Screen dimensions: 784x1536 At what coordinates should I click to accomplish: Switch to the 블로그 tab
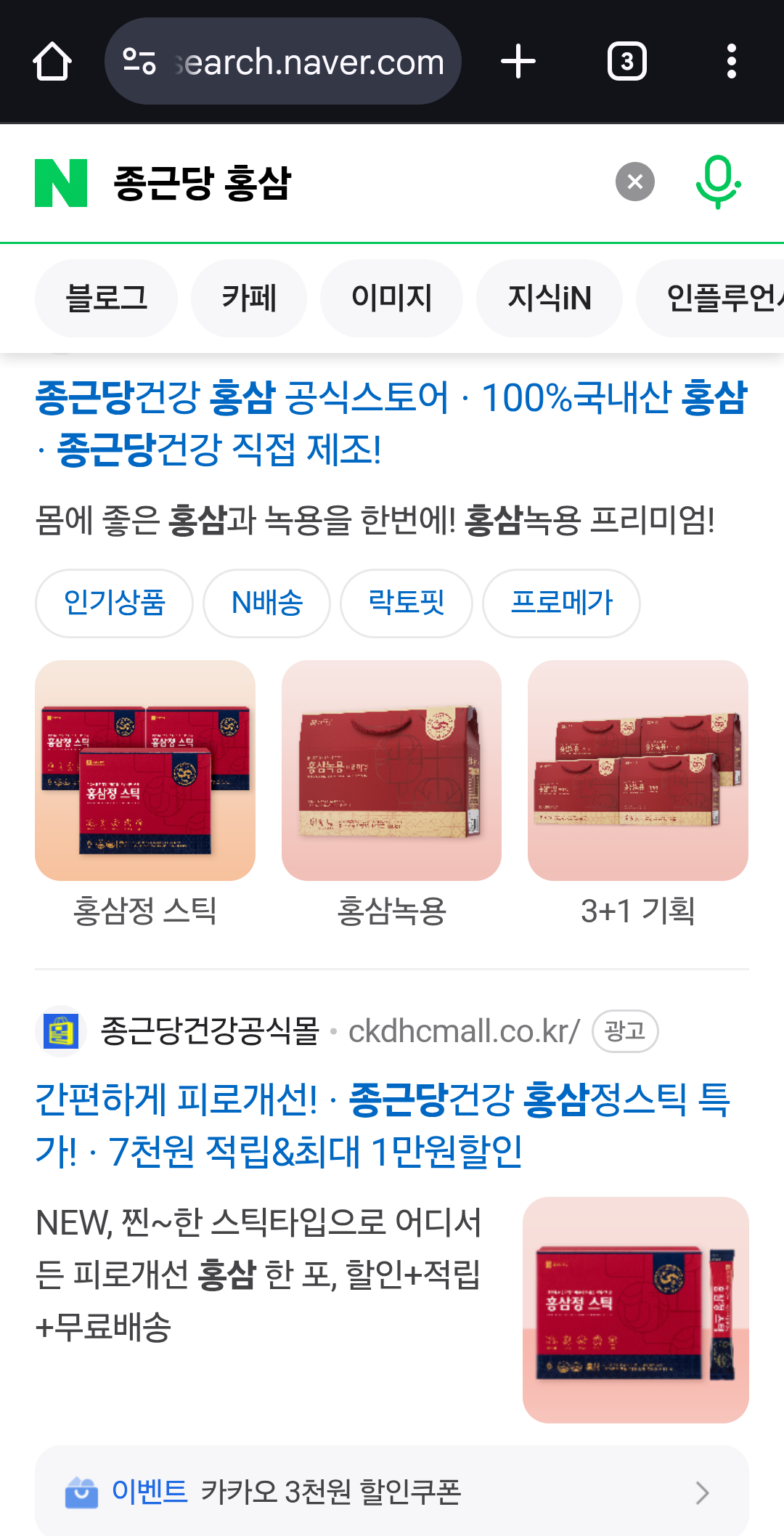[x=106, y=298]
